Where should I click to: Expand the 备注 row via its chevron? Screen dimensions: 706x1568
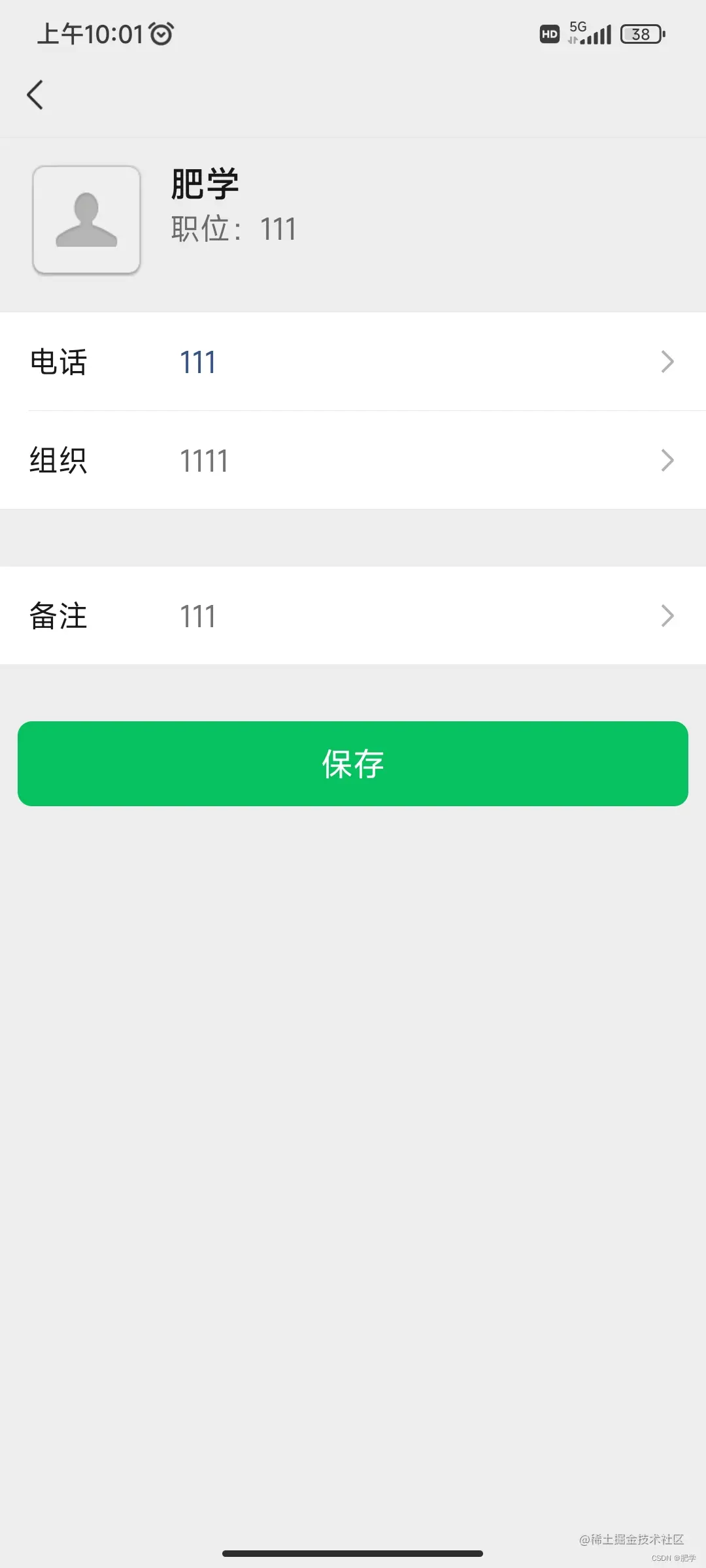click(667, 615)
